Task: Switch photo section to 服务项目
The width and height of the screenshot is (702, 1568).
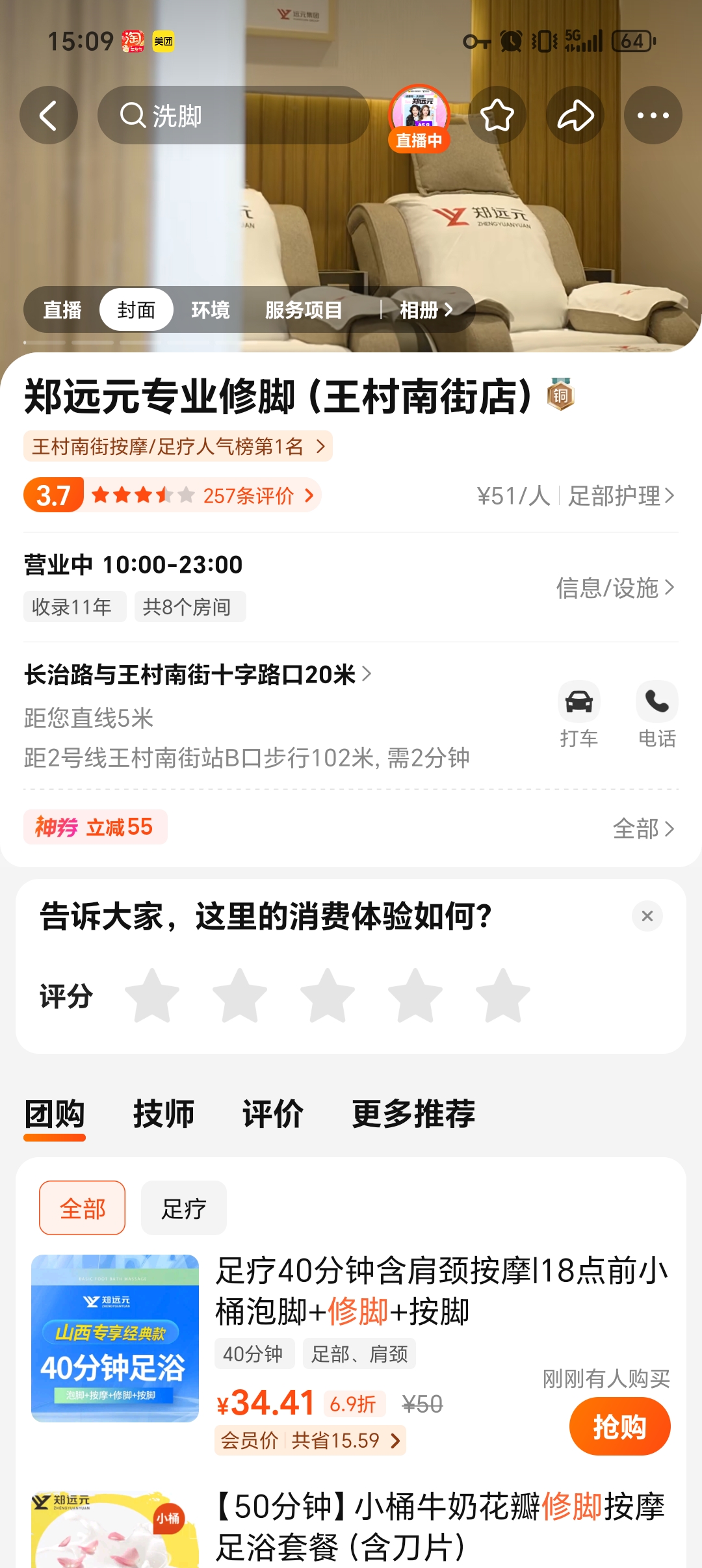Action: [304, 310]
